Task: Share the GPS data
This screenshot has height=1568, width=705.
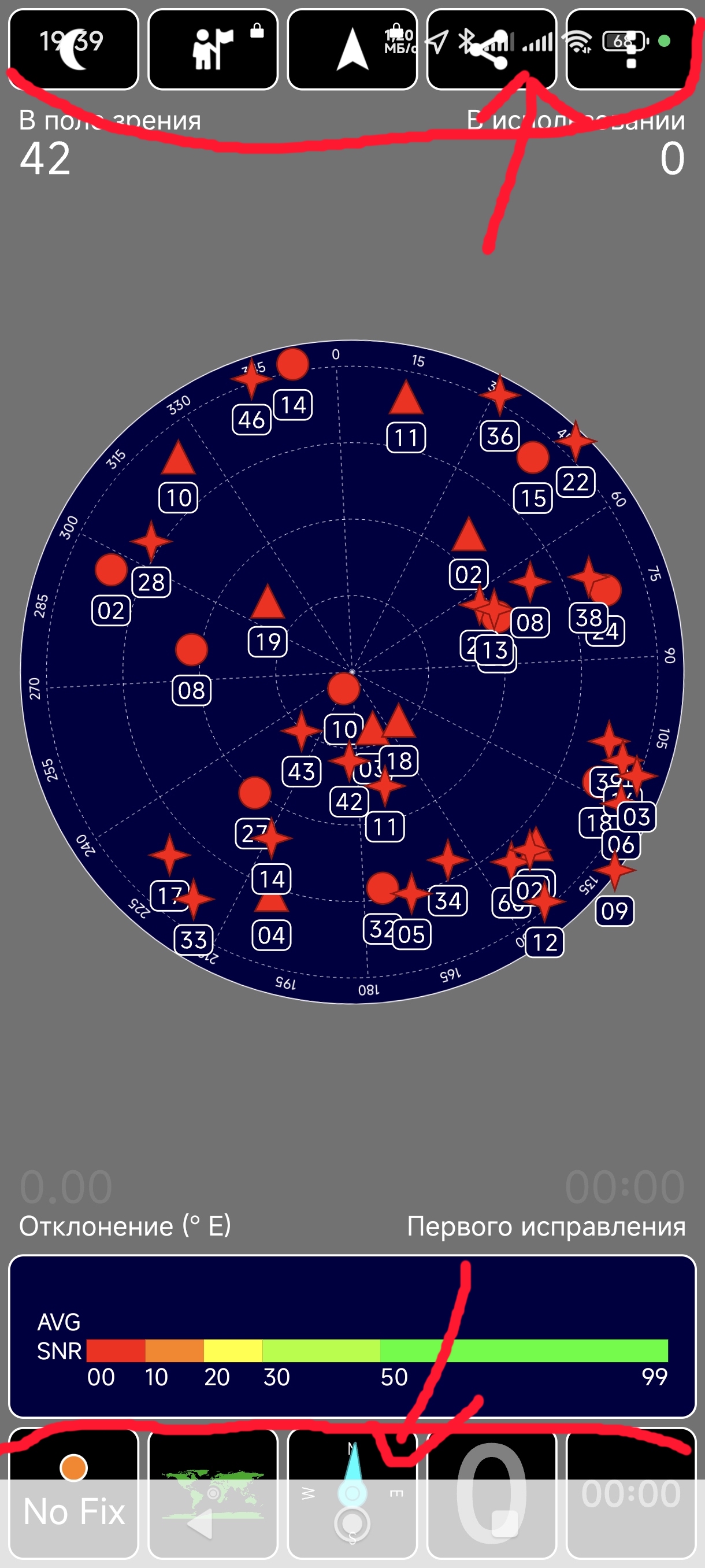Action: [492, 49]
